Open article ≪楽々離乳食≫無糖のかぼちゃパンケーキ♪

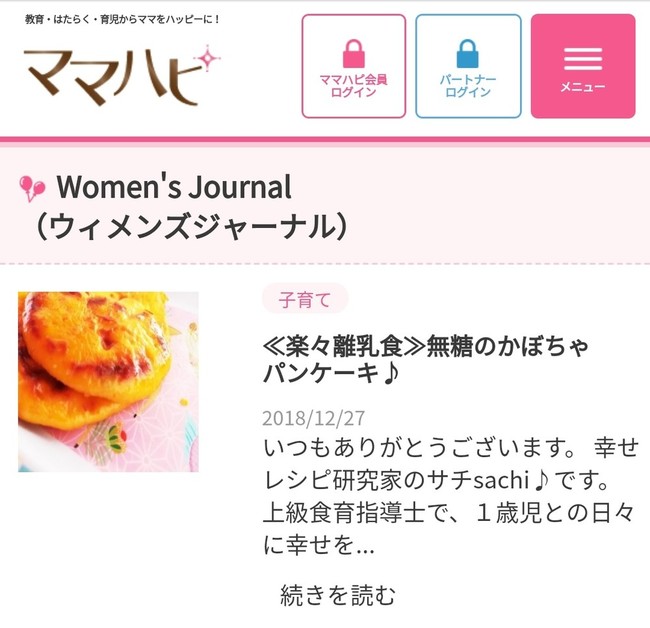point(424,360)
